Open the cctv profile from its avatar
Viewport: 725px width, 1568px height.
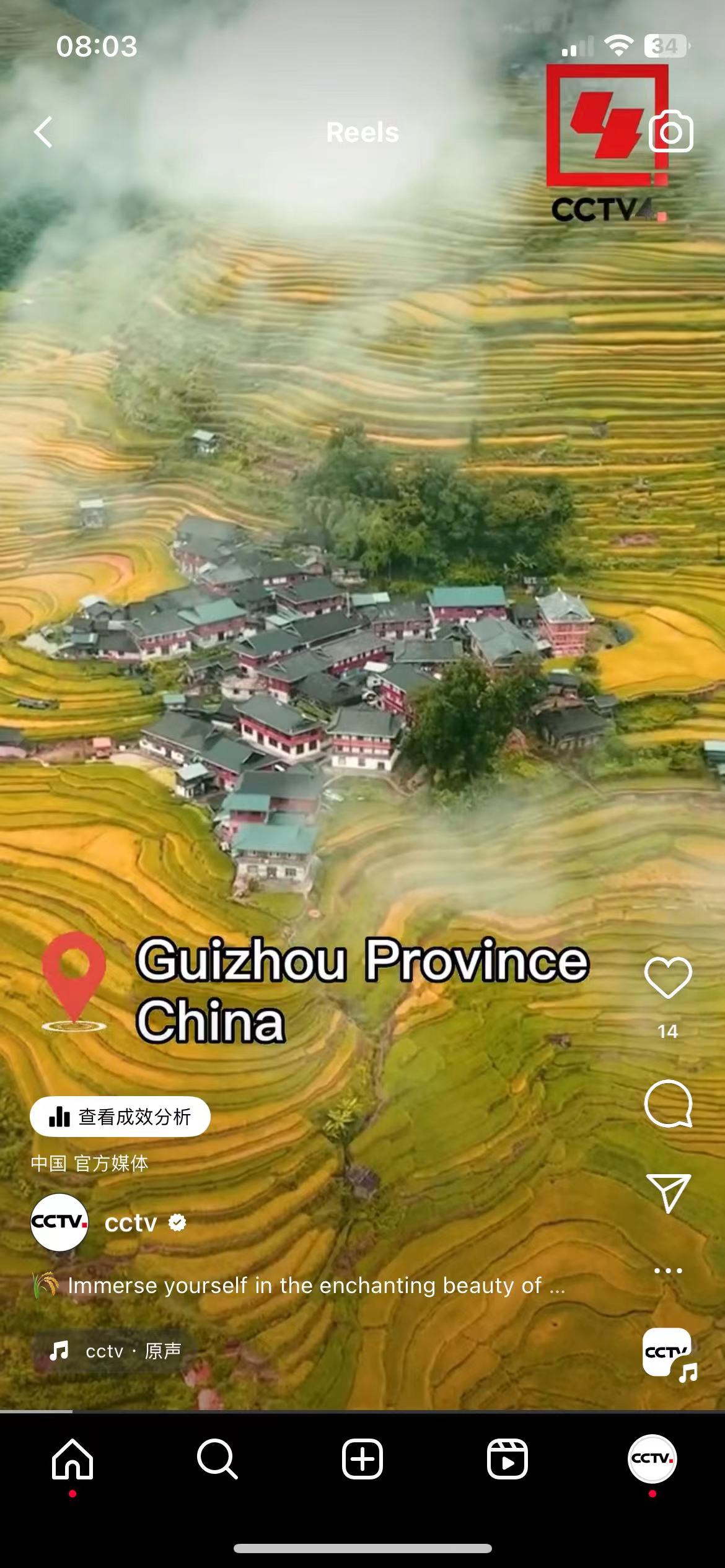[x=59, y=1222]
